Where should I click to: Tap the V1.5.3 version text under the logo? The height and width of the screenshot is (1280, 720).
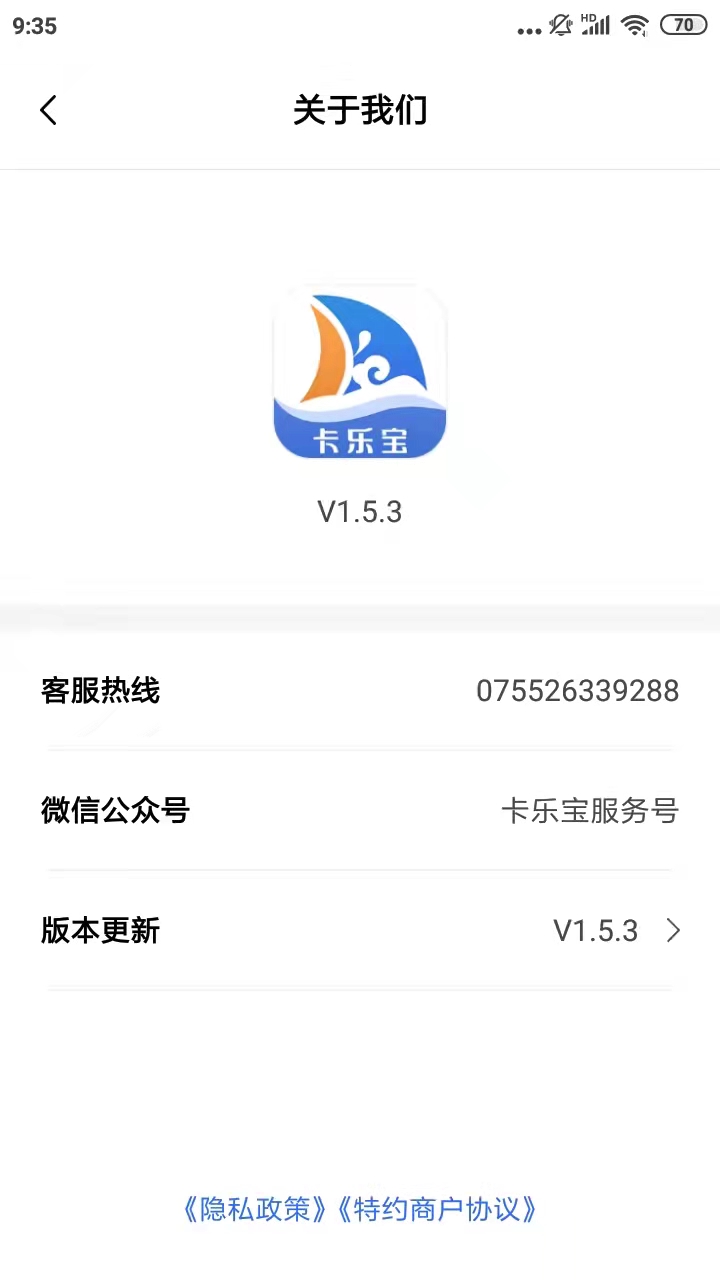point(360,512)
